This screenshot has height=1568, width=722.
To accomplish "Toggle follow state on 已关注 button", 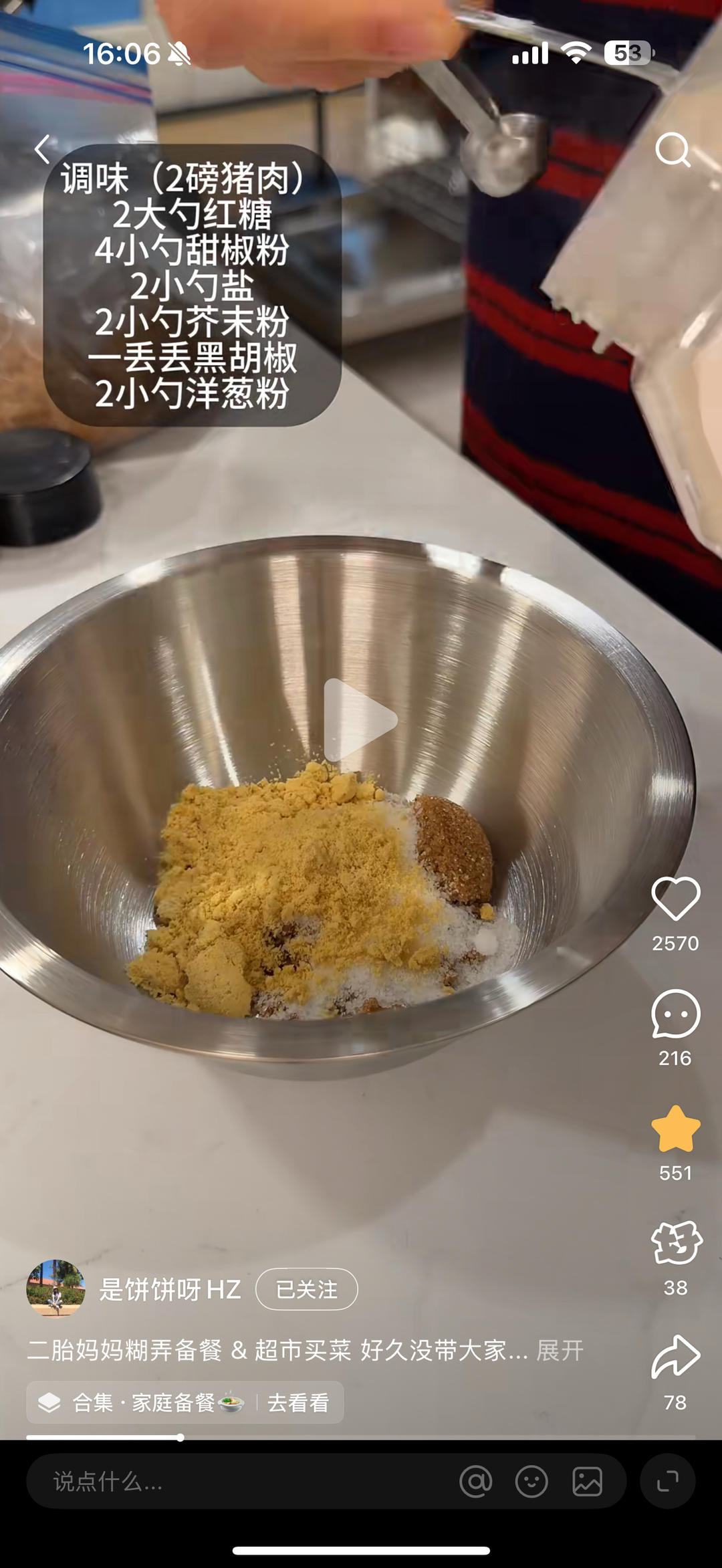I will [x=306, y=1289].
